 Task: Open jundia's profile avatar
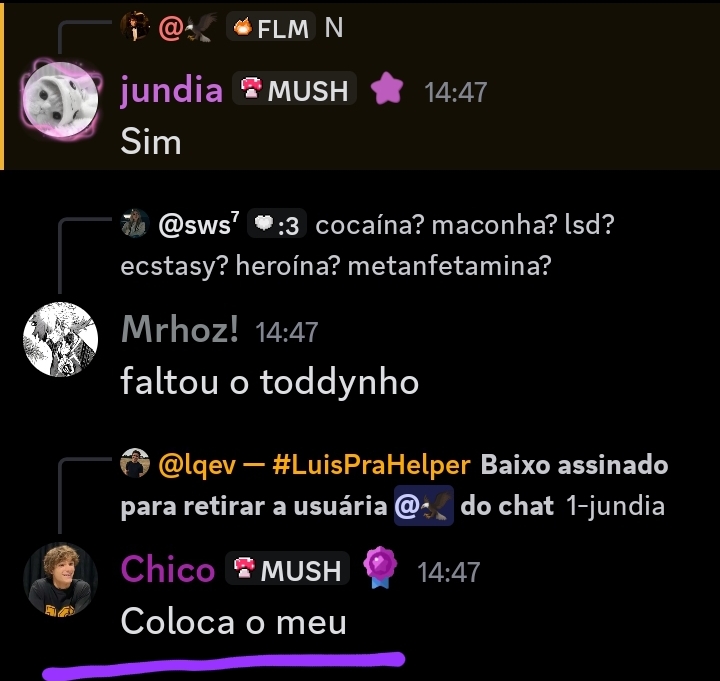61,97
